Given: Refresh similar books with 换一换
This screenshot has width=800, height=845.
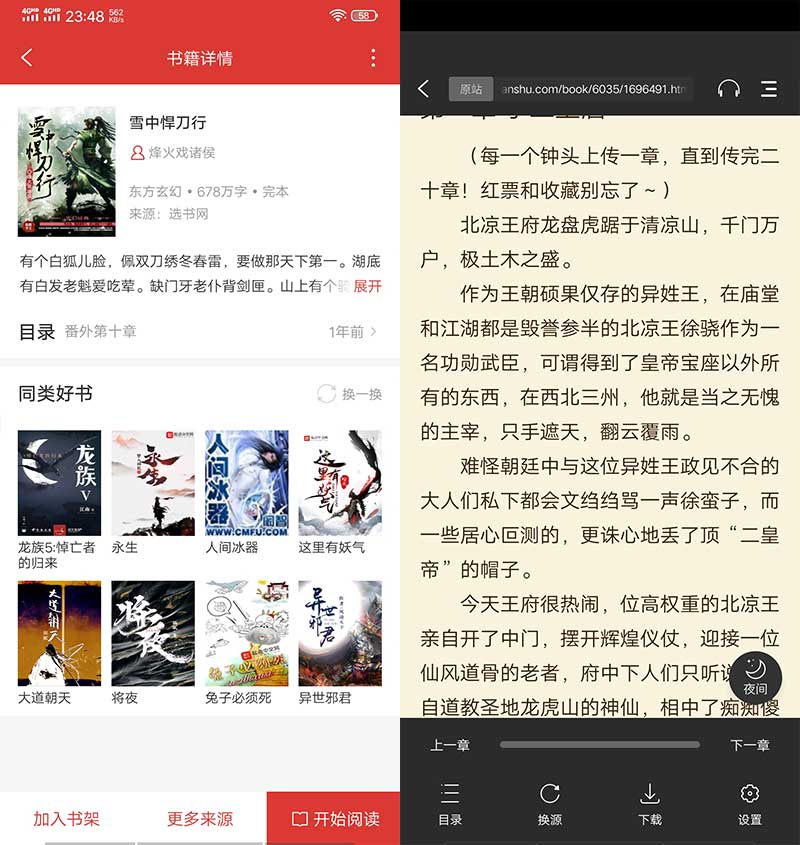Looking at the screenshot, I should click(350, 394).
